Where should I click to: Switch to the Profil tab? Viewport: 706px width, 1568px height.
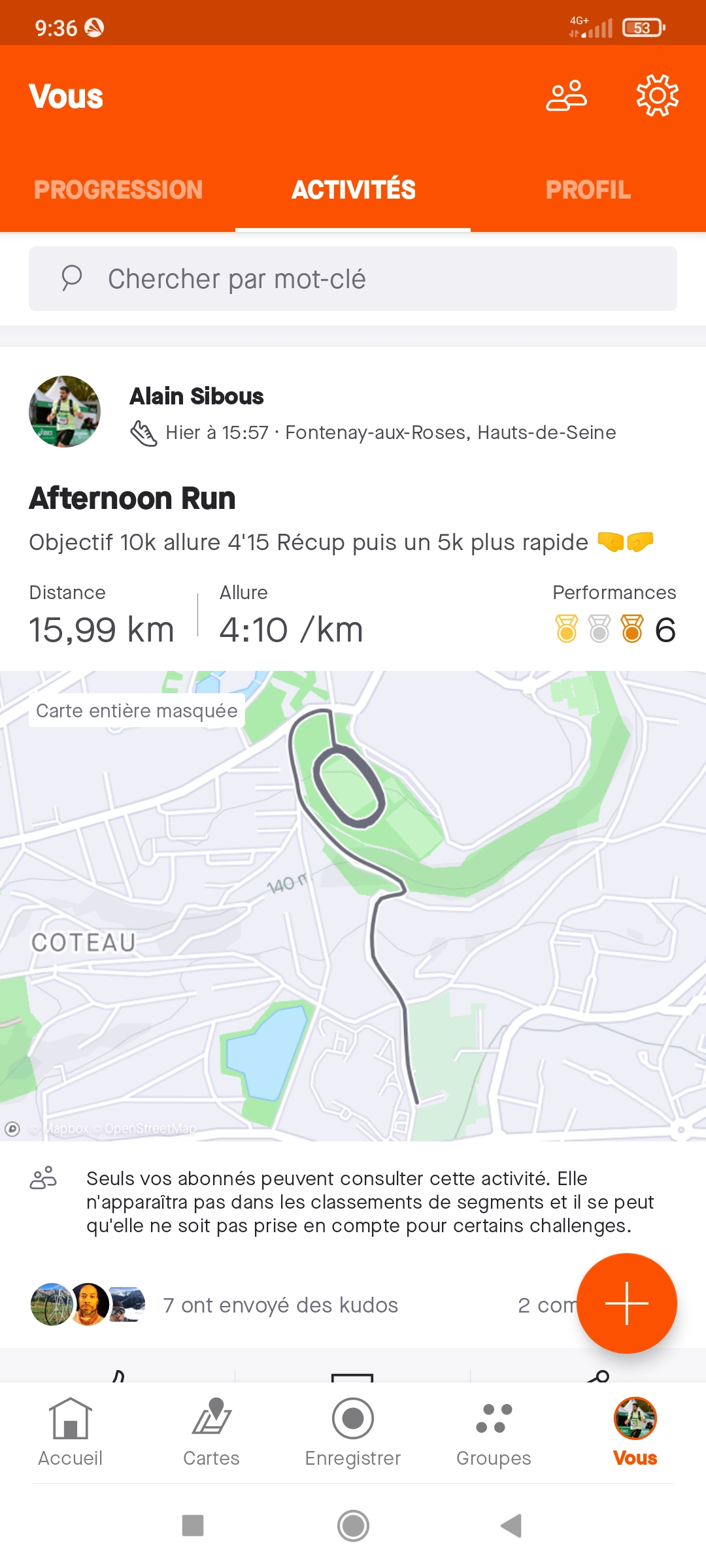588,190
